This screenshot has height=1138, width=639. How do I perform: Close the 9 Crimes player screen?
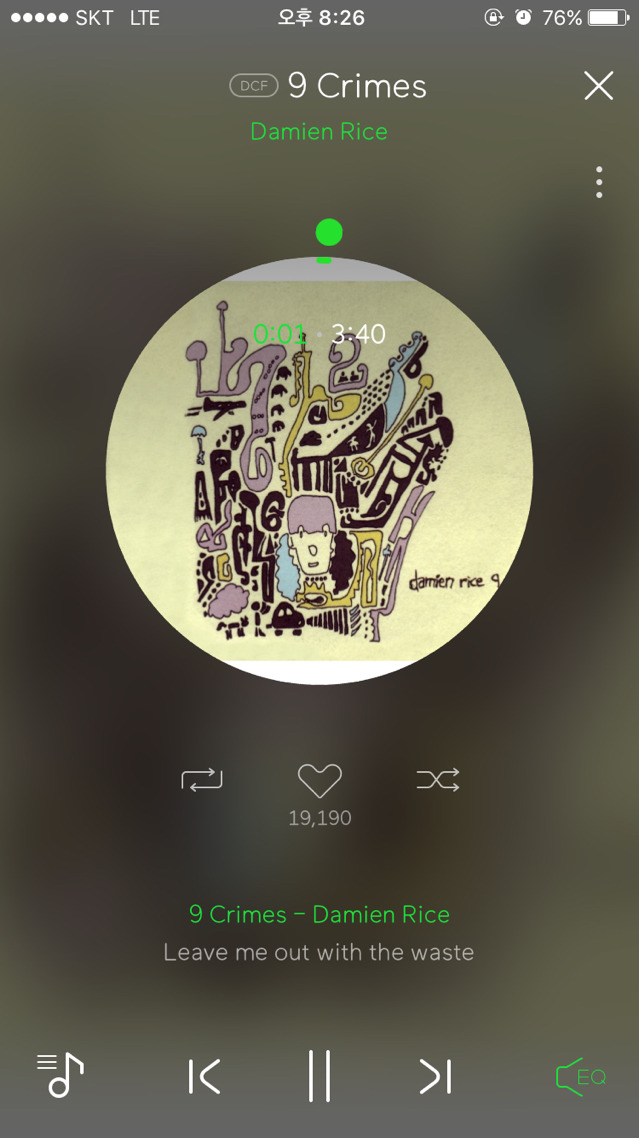[x=598, y=86]
